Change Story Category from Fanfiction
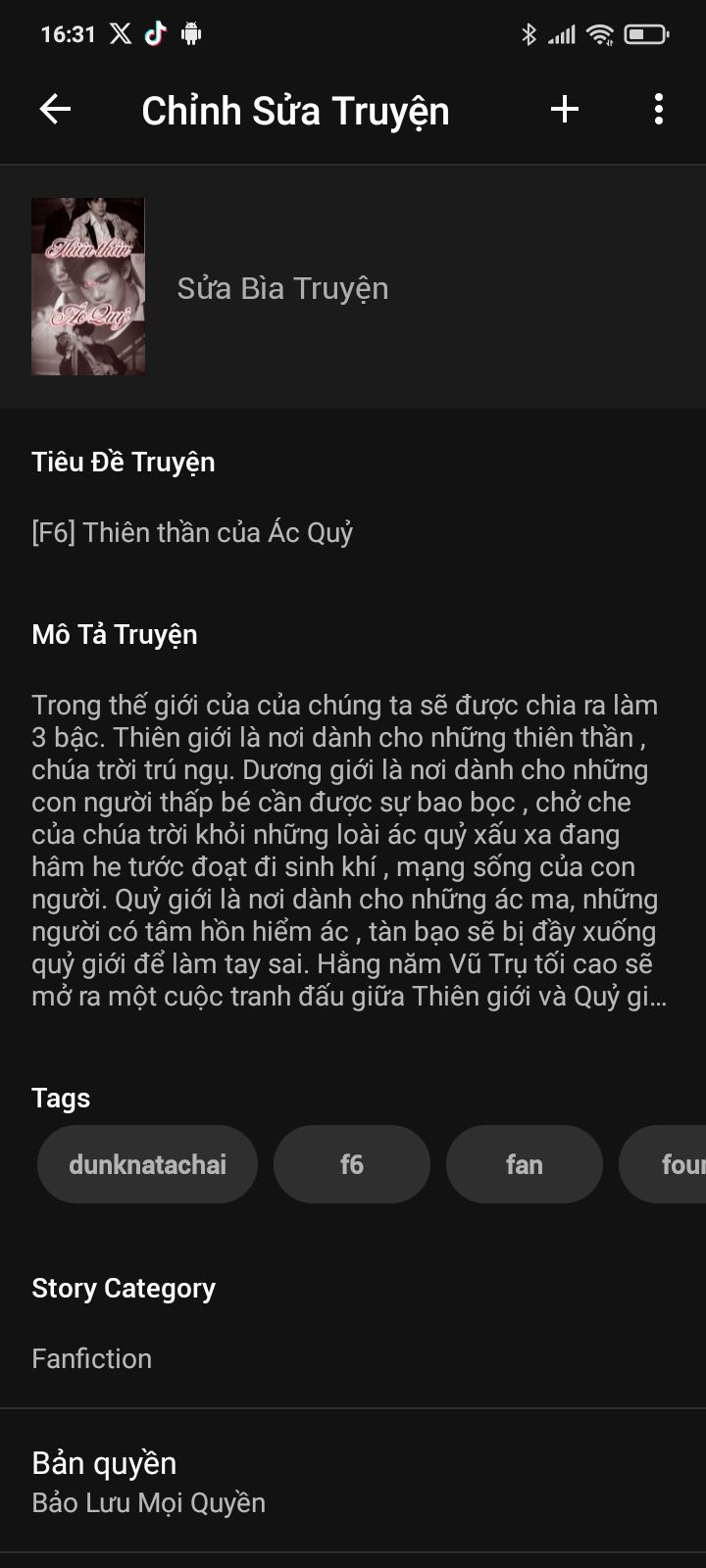 coord(92,1358)
